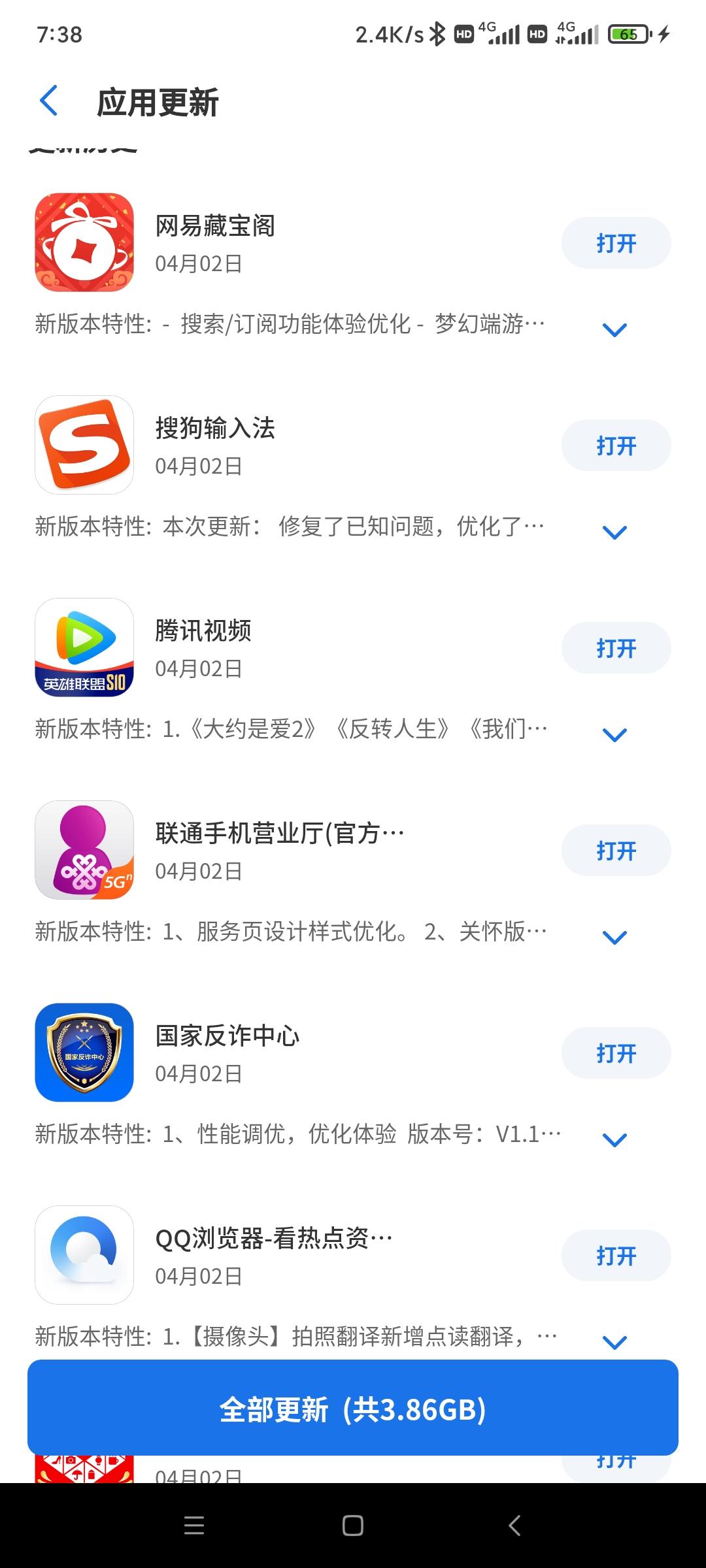Expand 腾讯视频 new version features
The height and width of the screenshot is (1568, 706).
point(614,735)
